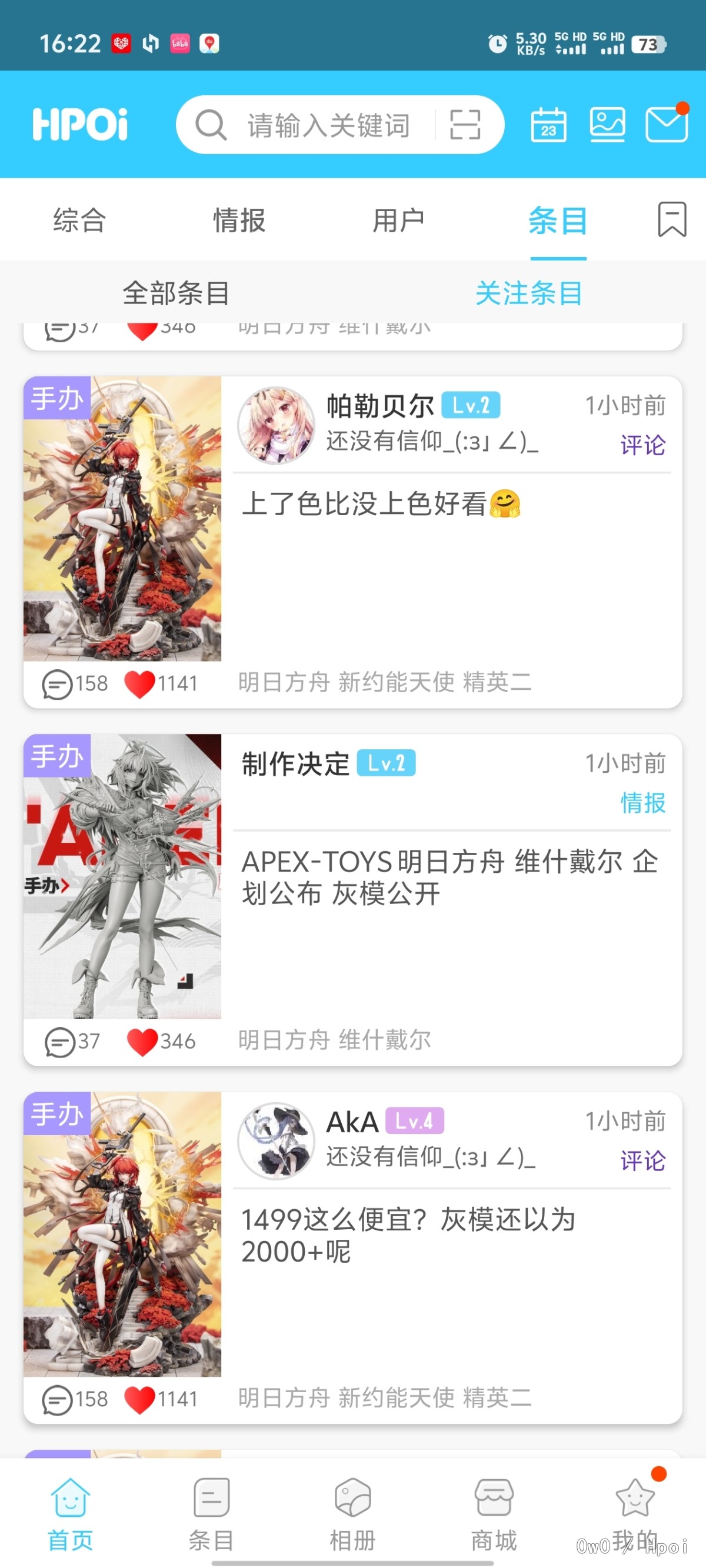
Task: Open the scan icon in search bar
Action: coord(465,125)
